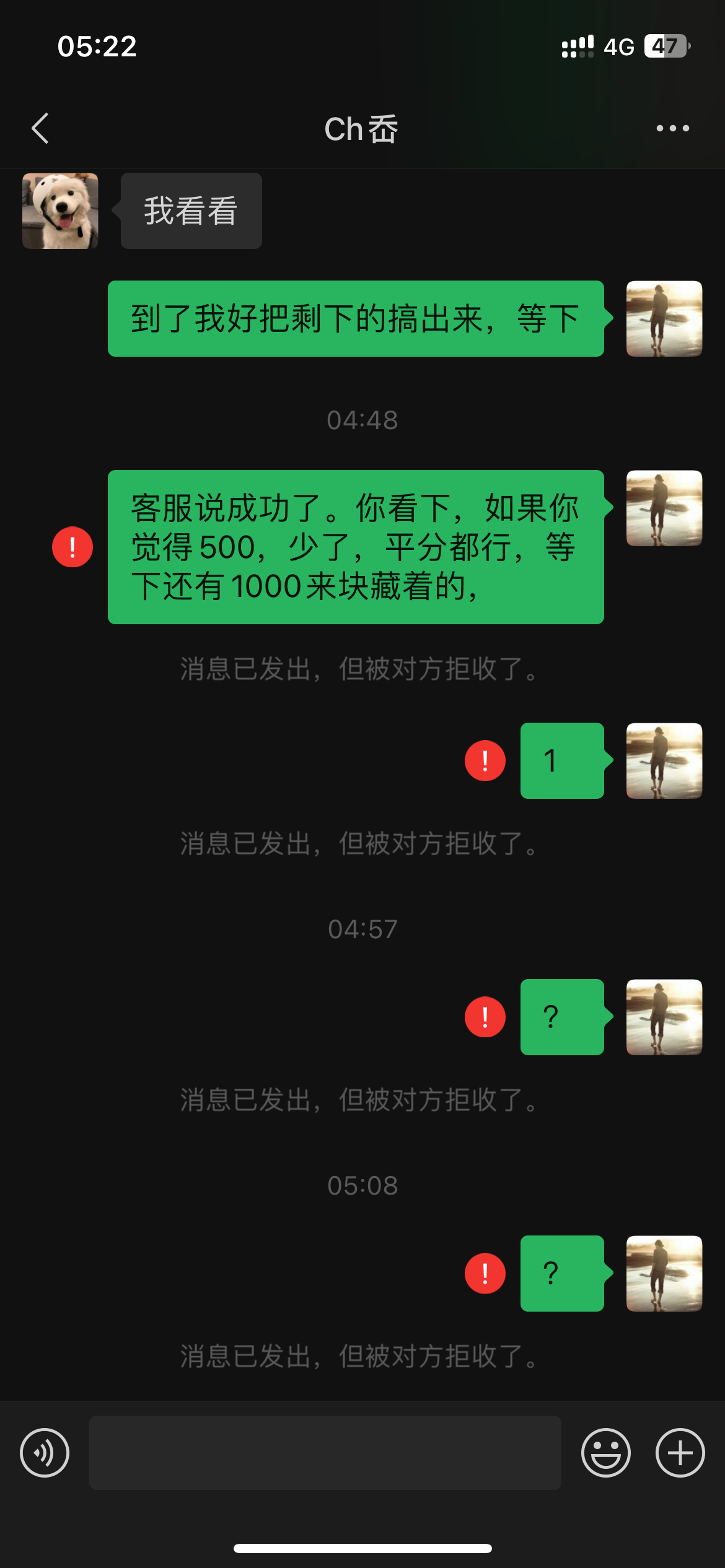Tap the chat title 'Ch岙'
Image resolution: width=725 pixels, height=1568 pixels.
coord(361,129)
